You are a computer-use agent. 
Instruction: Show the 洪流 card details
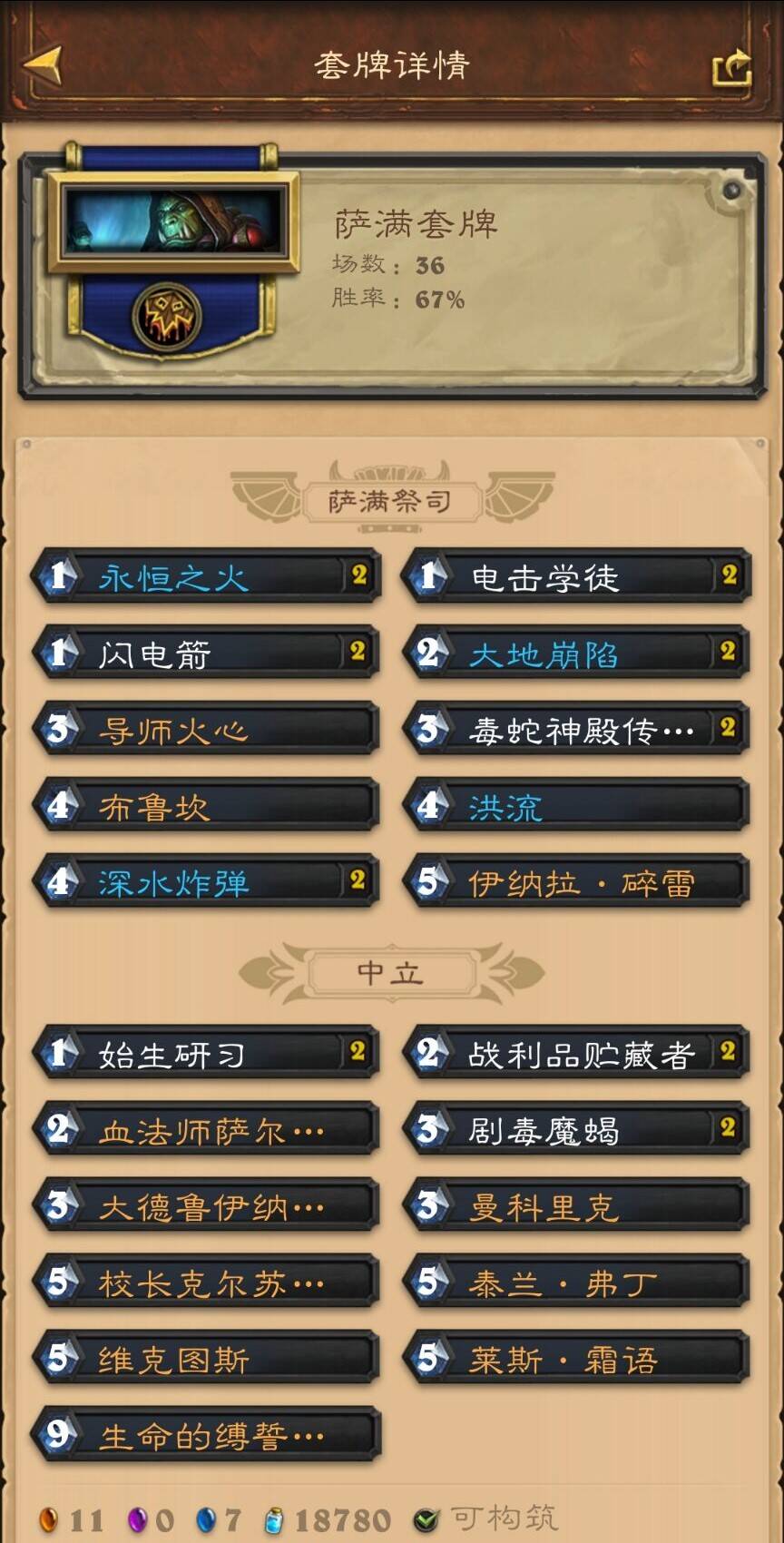577,805
